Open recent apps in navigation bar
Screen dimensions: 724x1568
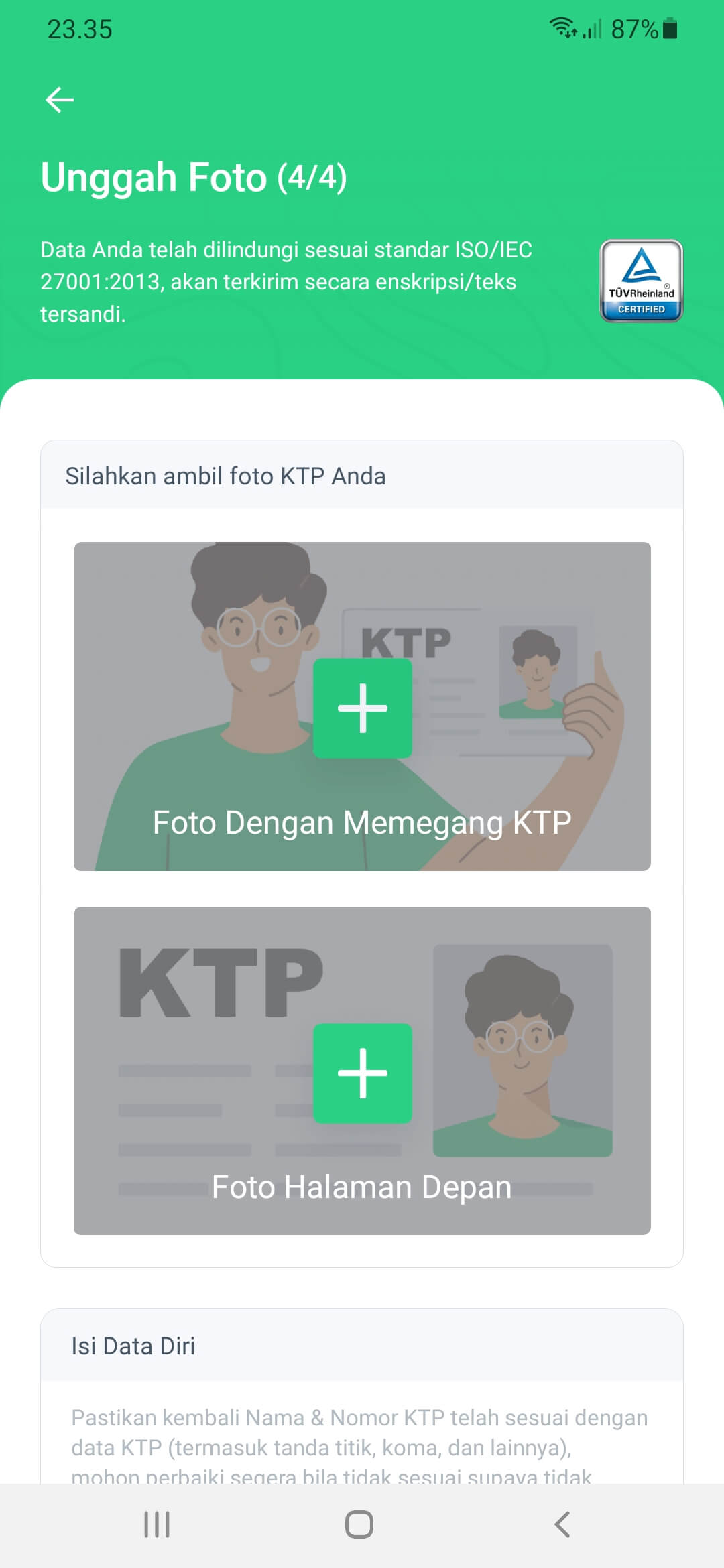coord(157,1524)
